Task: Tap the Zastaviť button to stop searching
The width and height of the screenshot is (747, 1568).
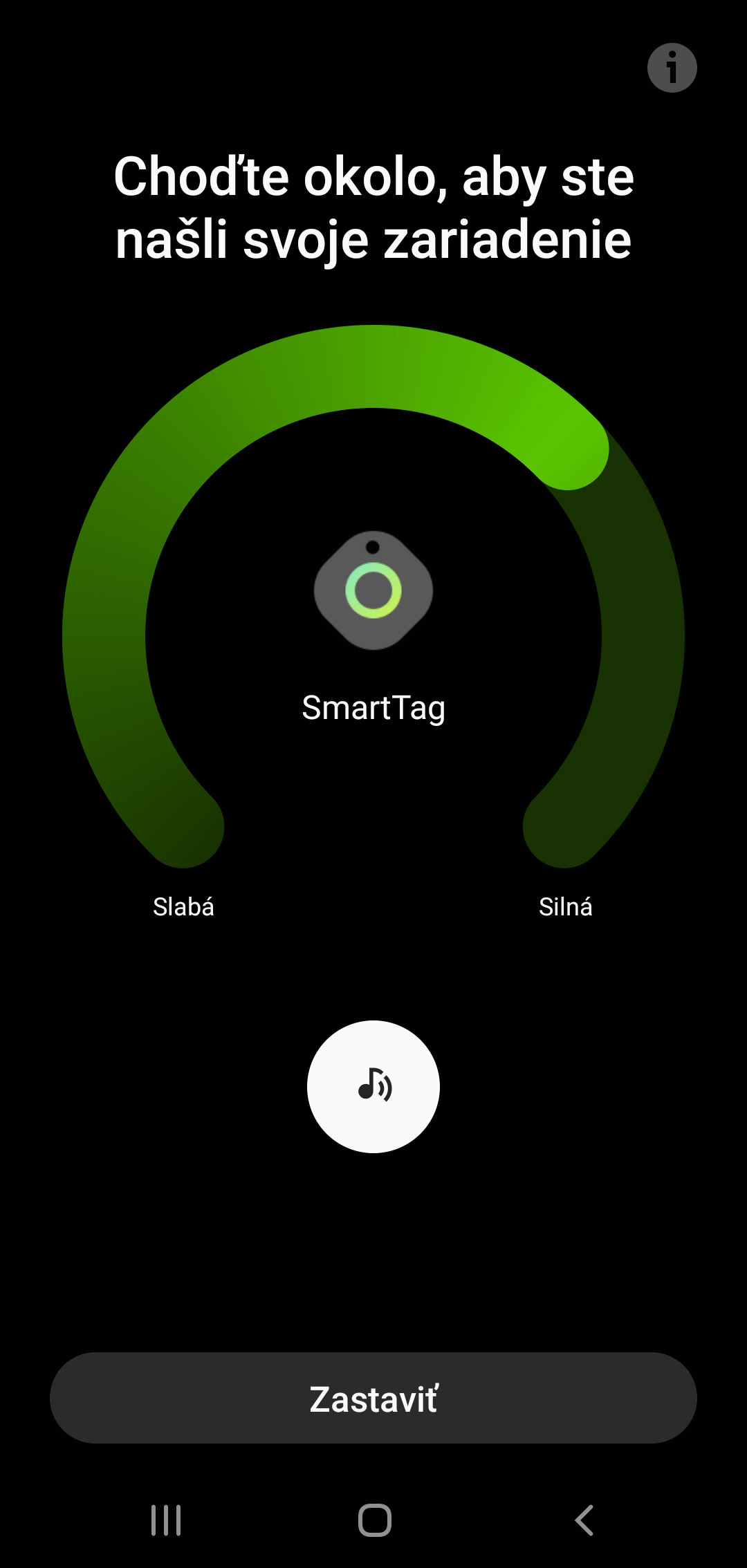Action: 373,1397
